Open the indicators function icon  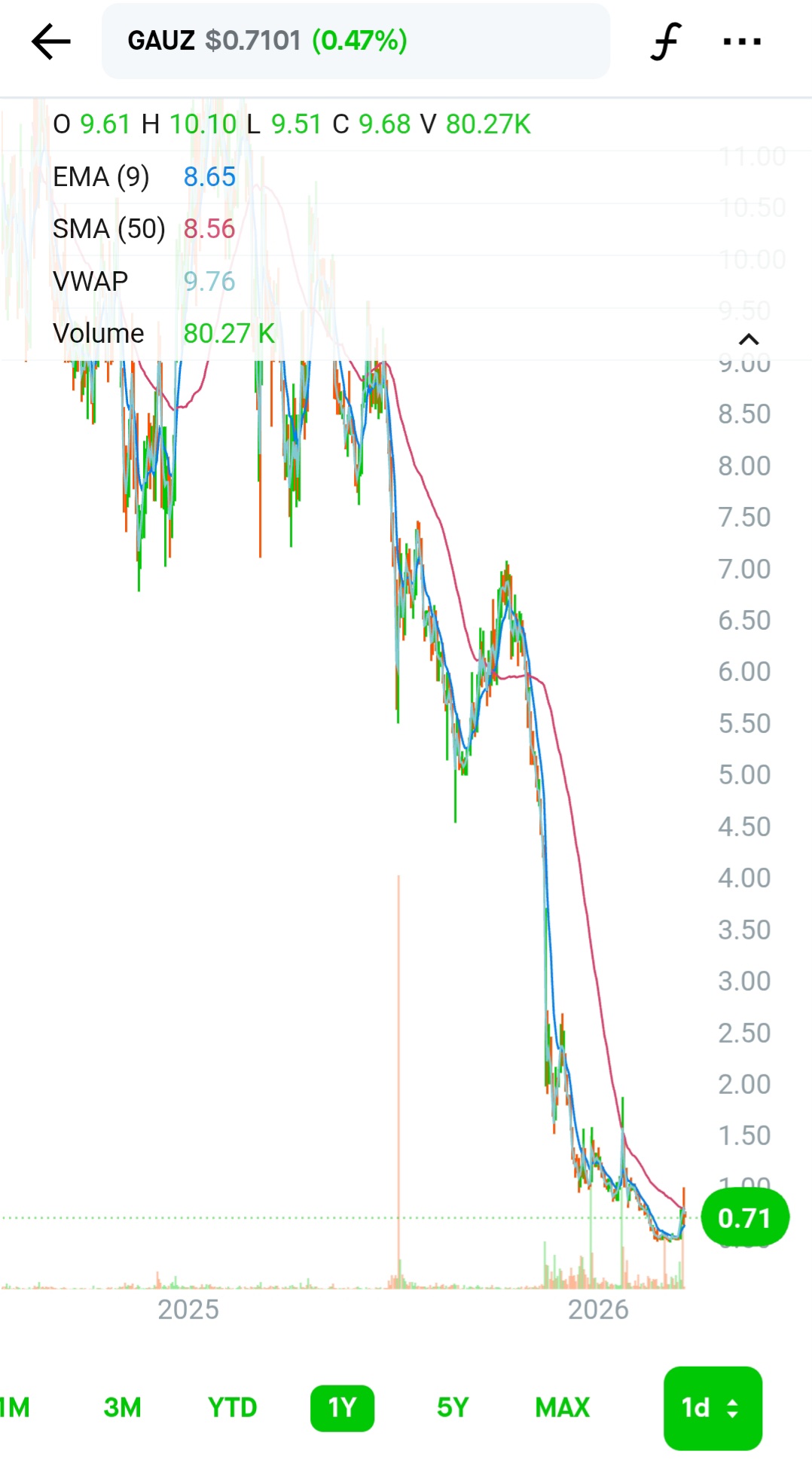[x=666, y=41]
